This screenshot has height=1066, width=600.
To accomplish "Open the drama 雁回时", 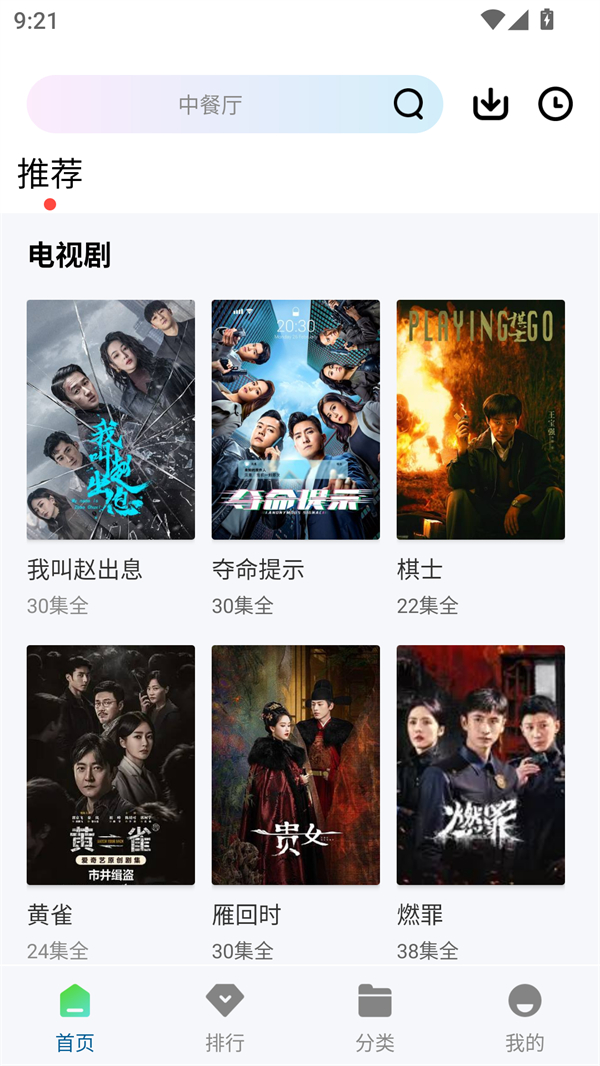I will pyautogui.click(x=296, y=765).
